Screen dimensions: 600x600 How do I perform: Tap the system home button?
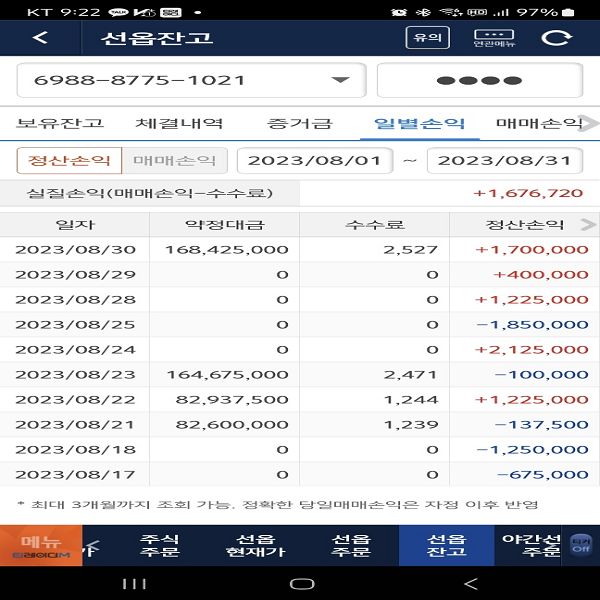tap(301, 583)
